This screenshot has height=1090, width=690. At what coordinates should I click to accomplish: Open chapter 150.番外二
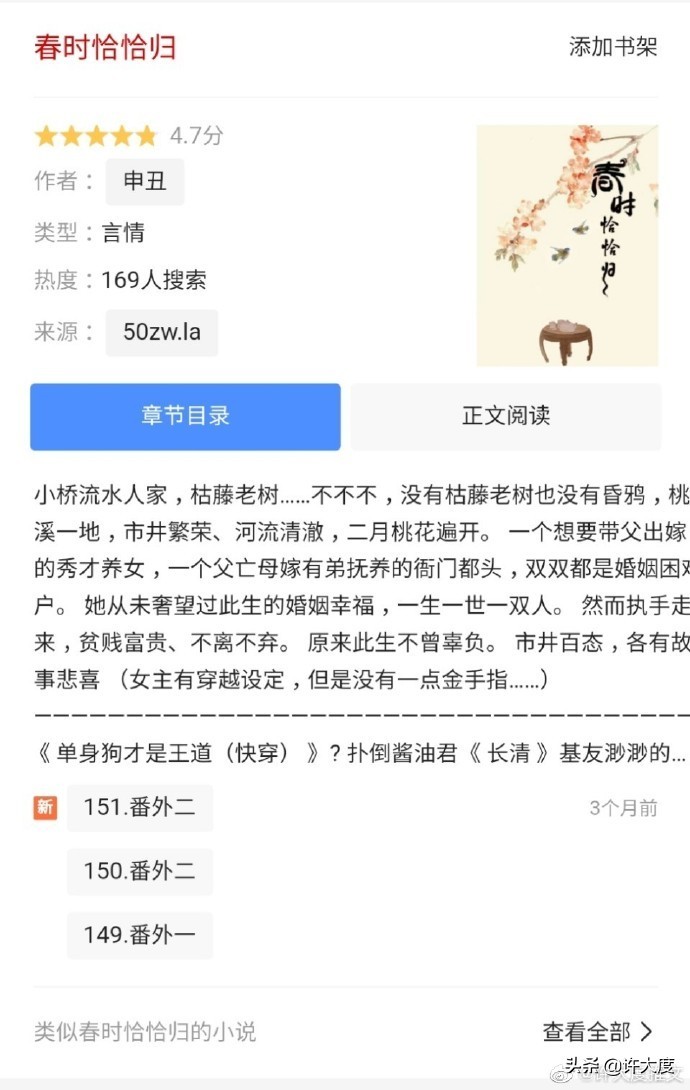coord(140,871)
